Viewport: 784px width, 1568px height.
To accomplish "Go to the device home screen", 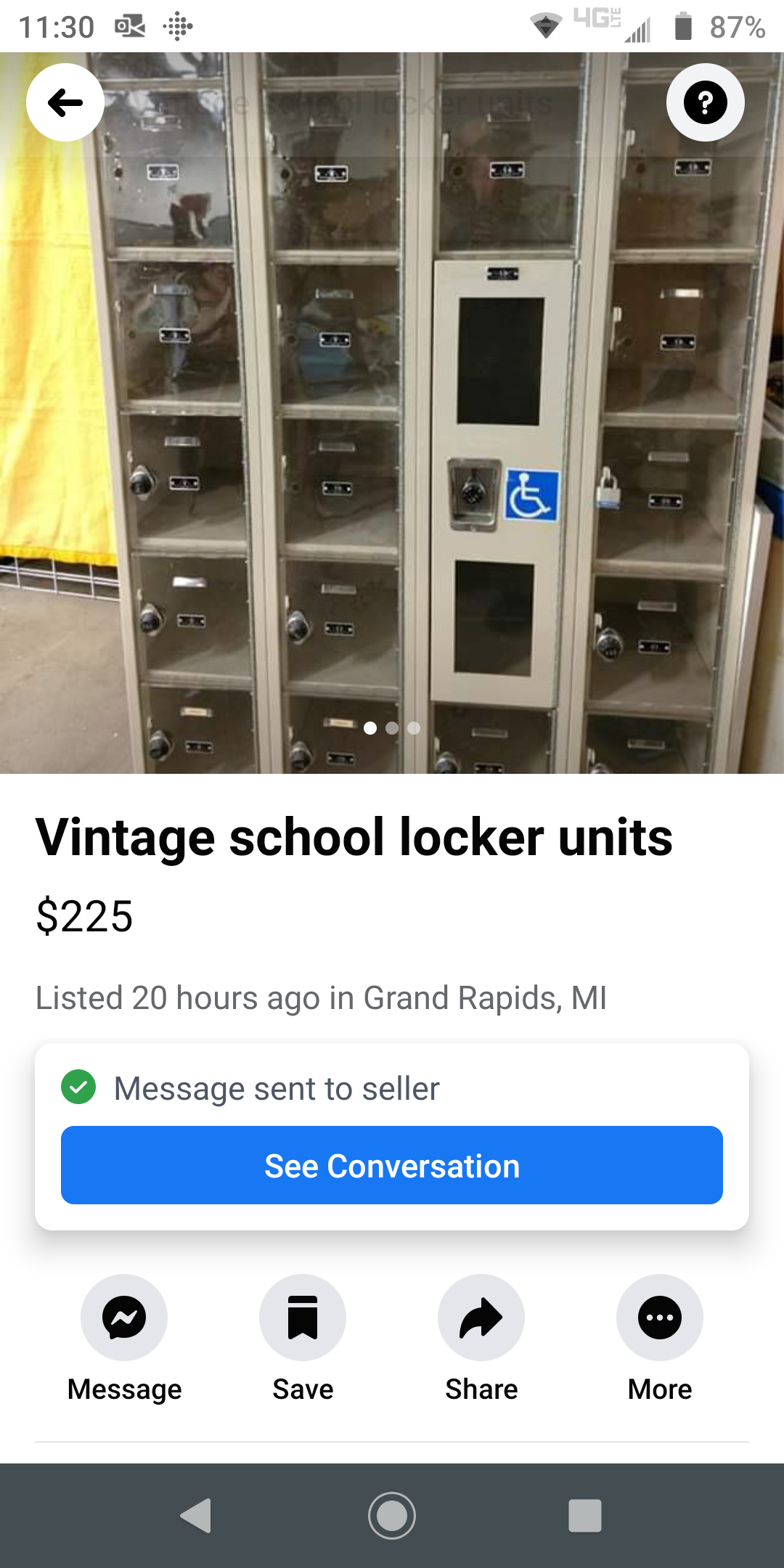I will (x=392, y=1515).
